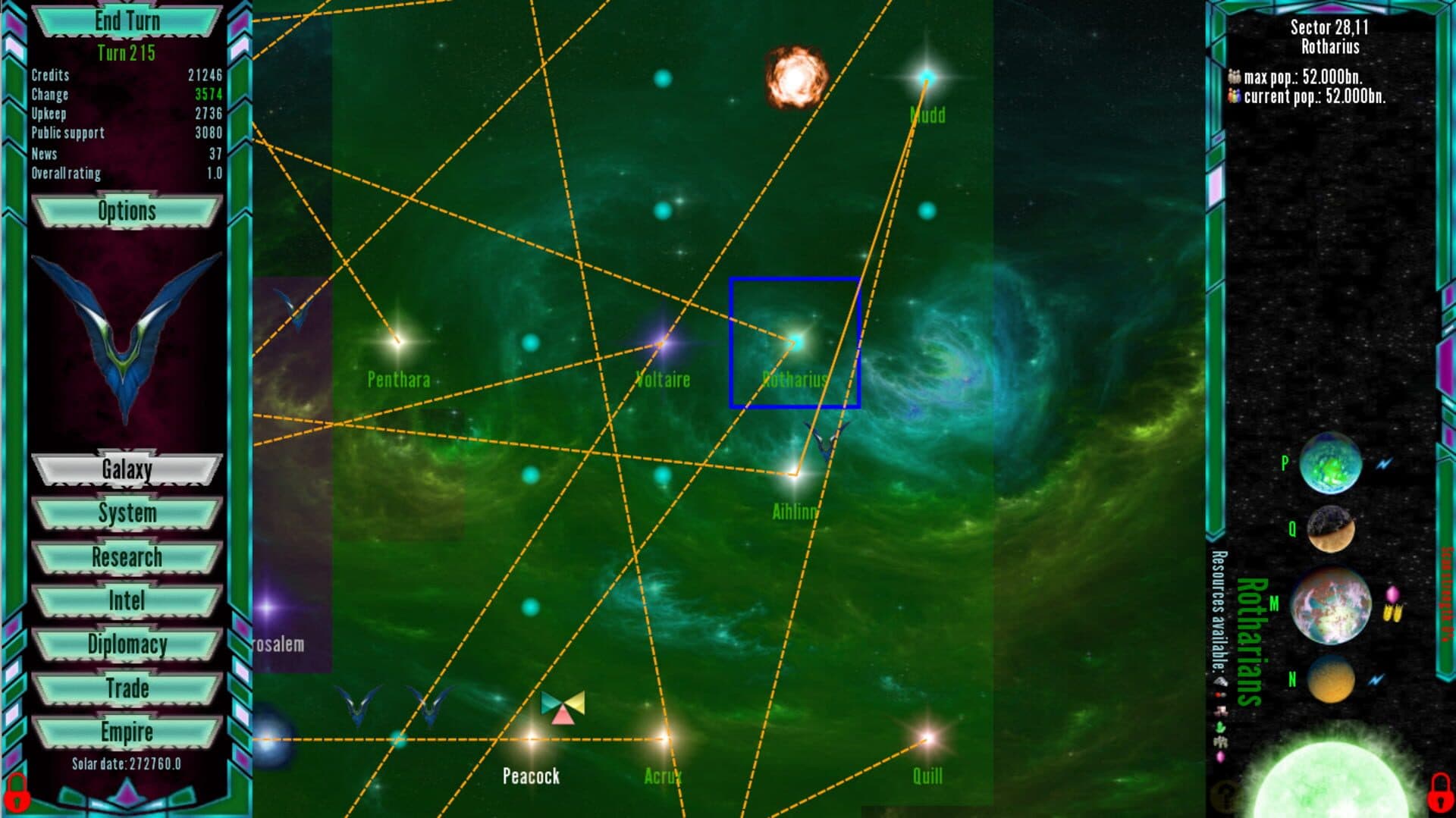Open the Intel screen
This screenshot has height=818, width=1456.
127,600
